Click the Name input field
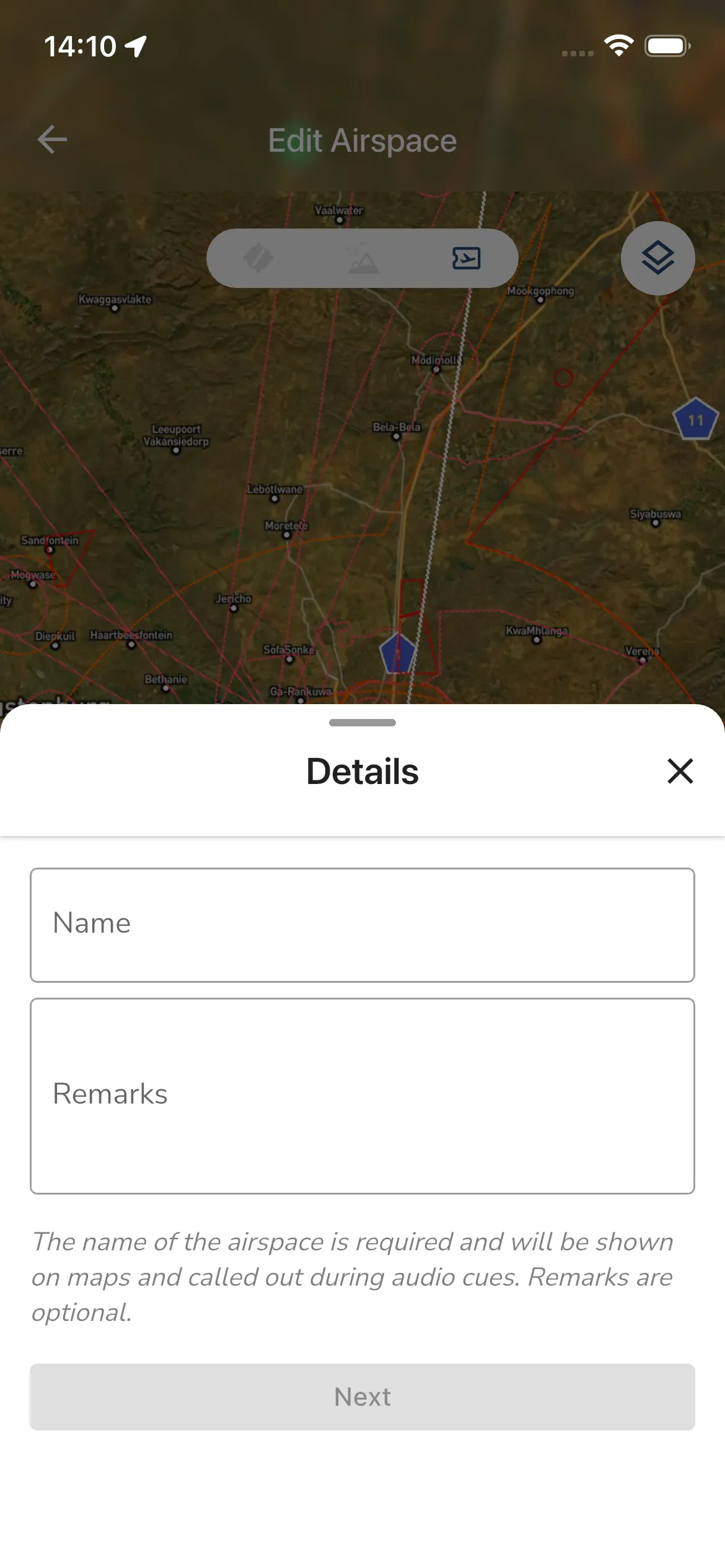Image resolution: width=725 pixels, height=1568 pixels. coord(362,924)
